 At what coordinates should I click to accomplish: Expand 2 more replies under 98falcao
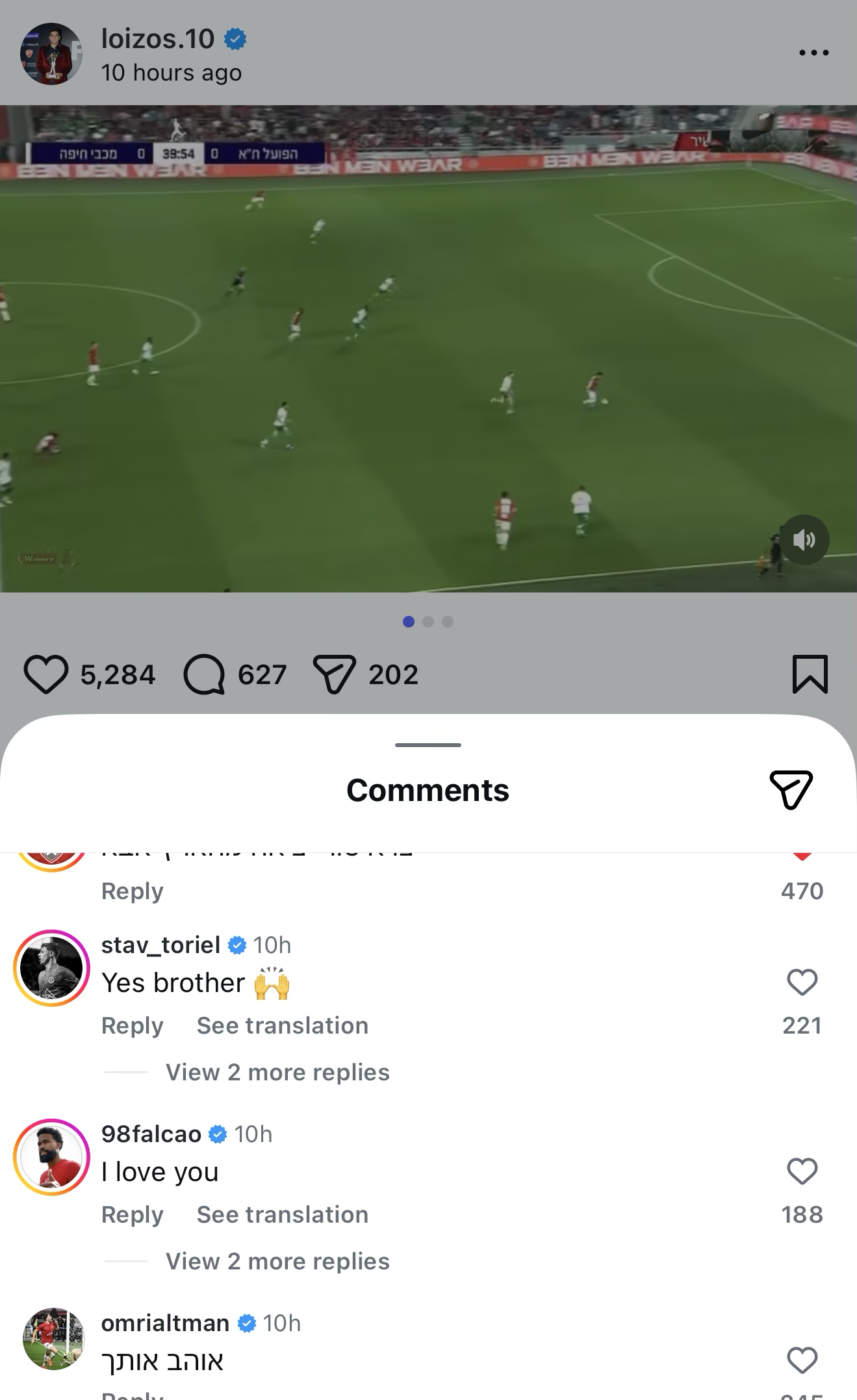point(277,1262)
